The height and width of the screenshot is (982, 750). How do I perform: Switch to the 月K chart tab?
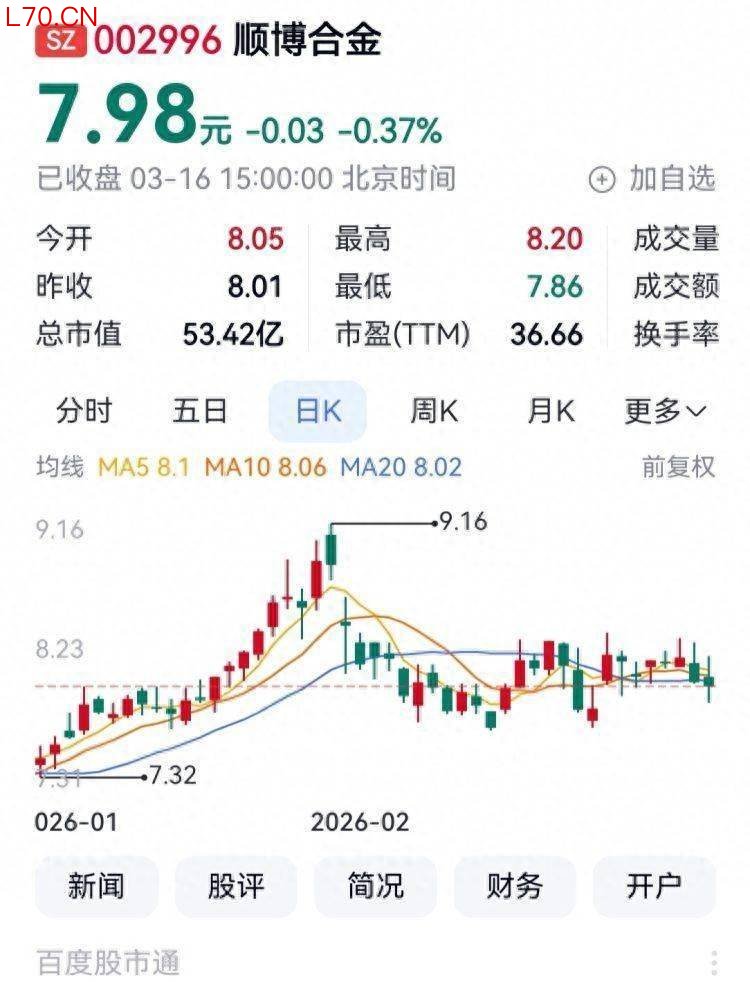pos(550,411)
